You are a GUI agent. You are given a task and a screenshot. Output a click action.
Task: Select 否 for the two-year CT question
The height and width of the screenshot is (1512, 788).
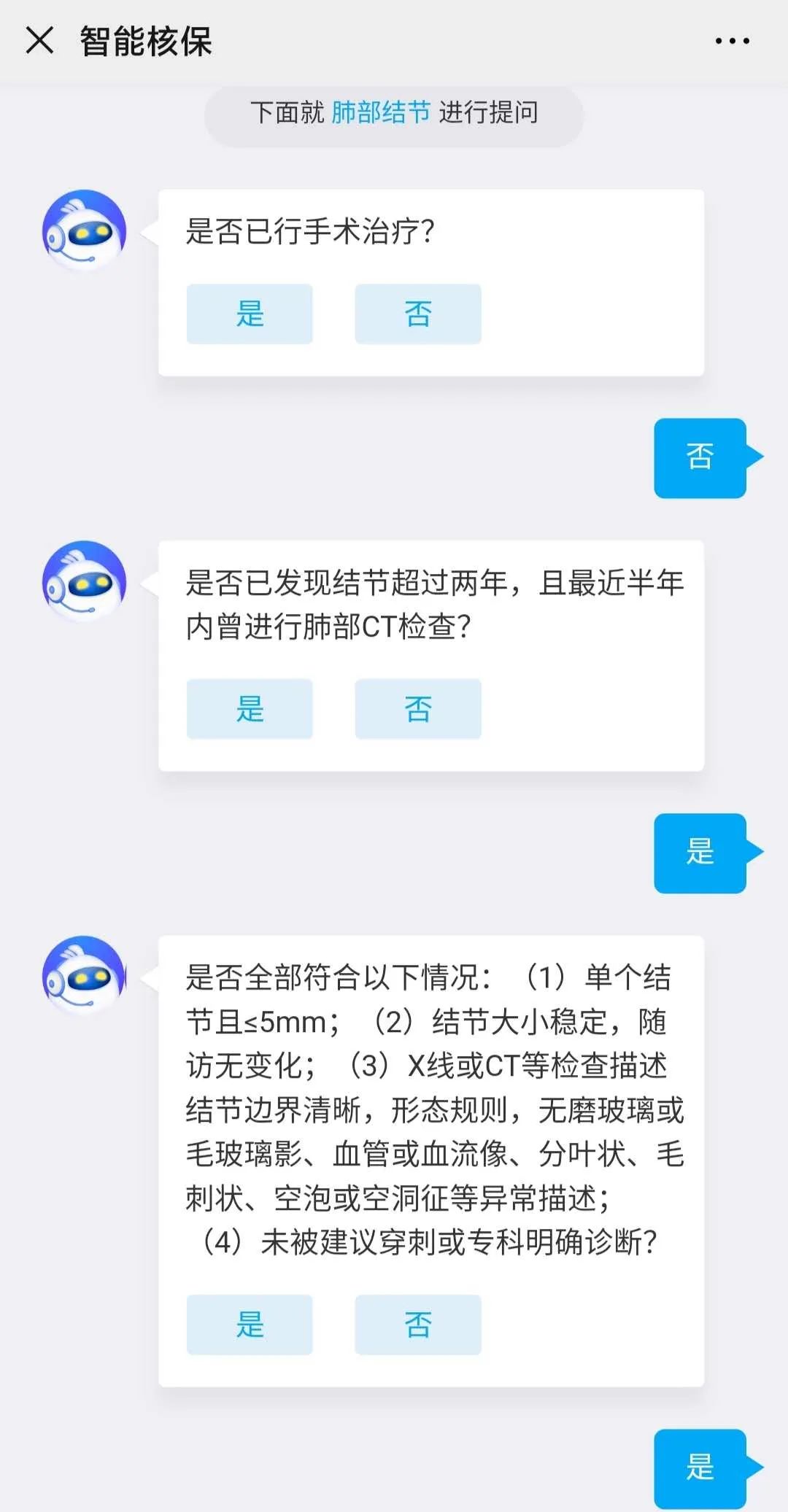417,708
